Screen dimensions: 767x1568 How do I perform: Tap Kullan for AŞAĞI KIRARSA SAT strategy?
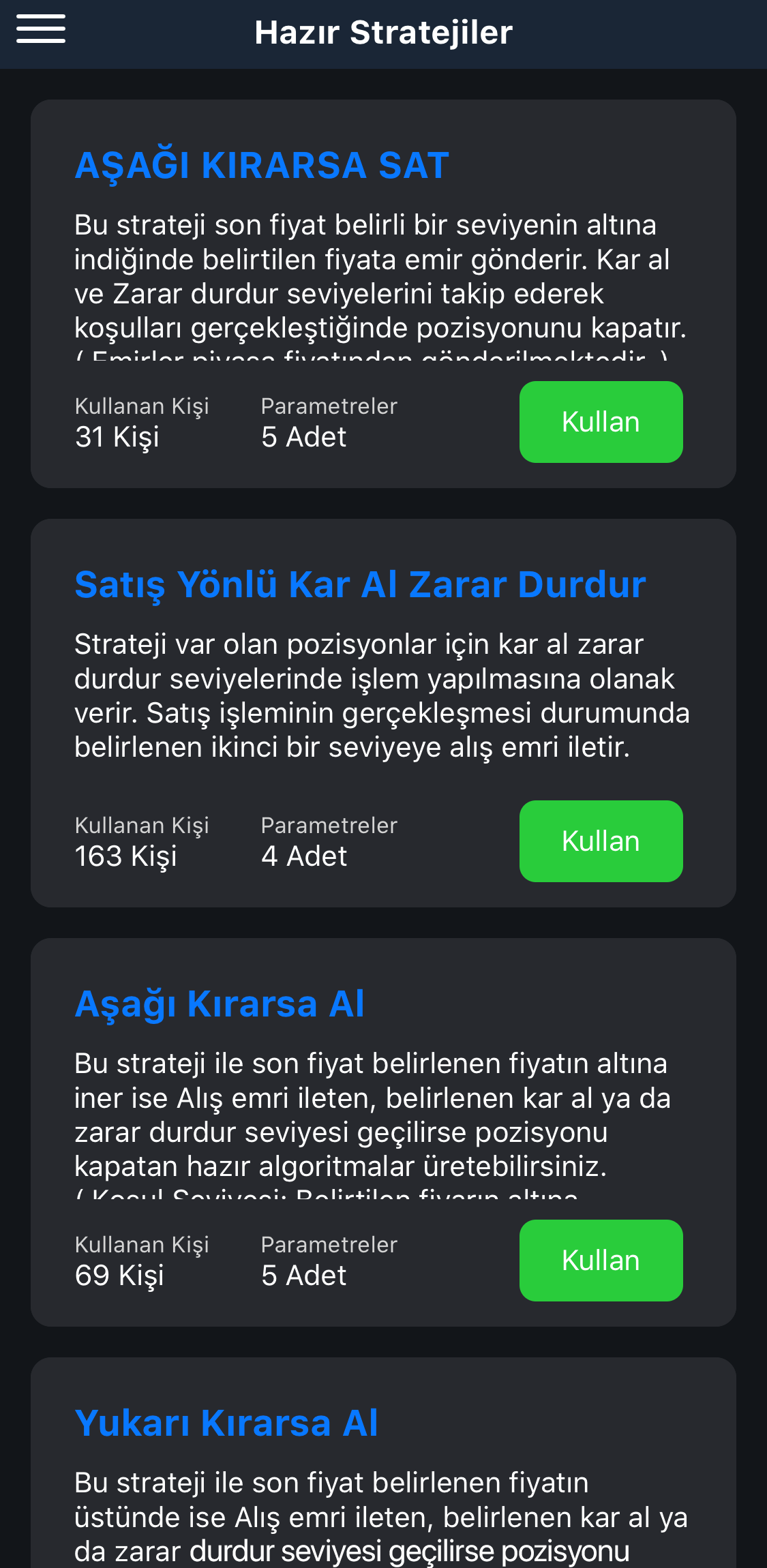[601, 422]
